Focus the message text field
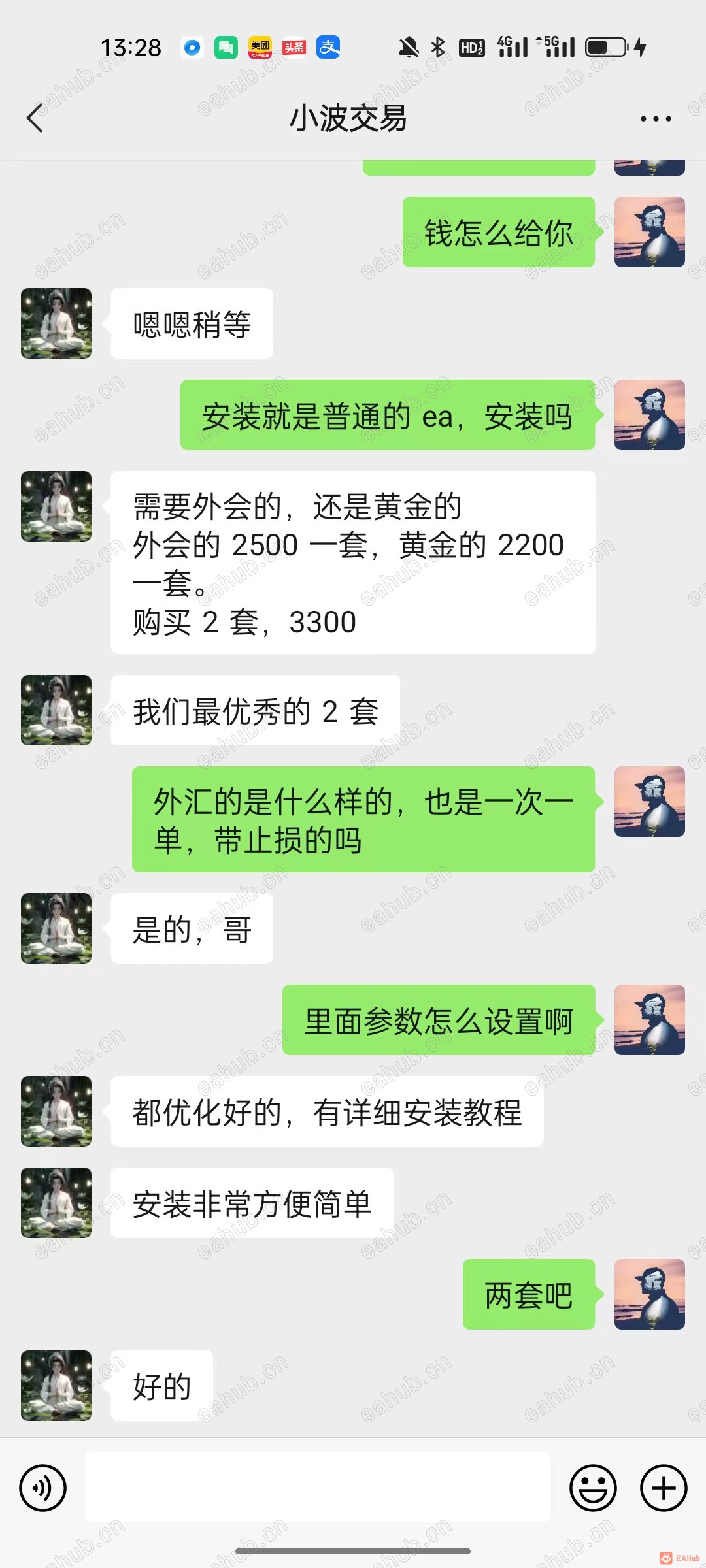Image resolution: width=706 pixels, height=1568 pixels. (x=318, y=1488)
